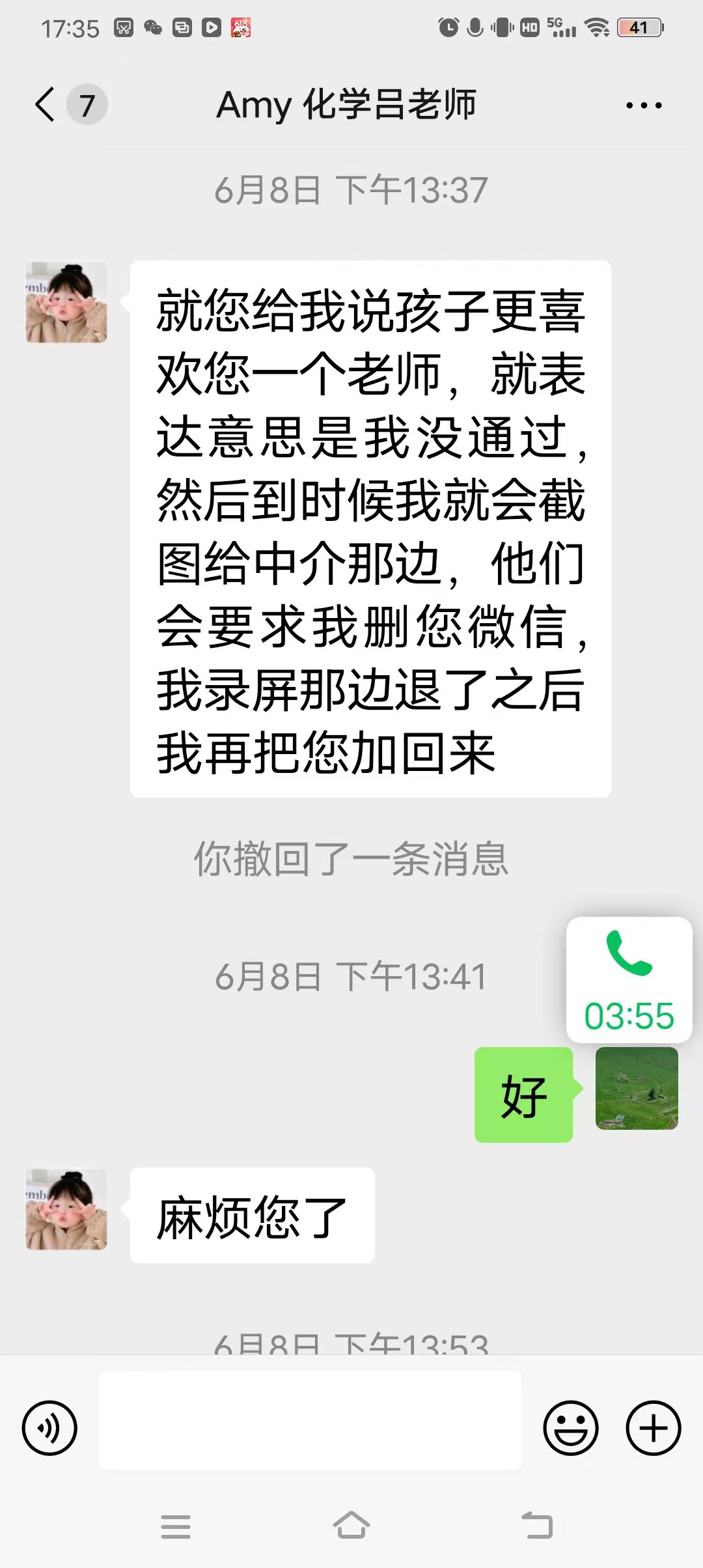703x1568 pixels.
Task: Open the emoji sticker panel
Action: [x=570, y=1428]
